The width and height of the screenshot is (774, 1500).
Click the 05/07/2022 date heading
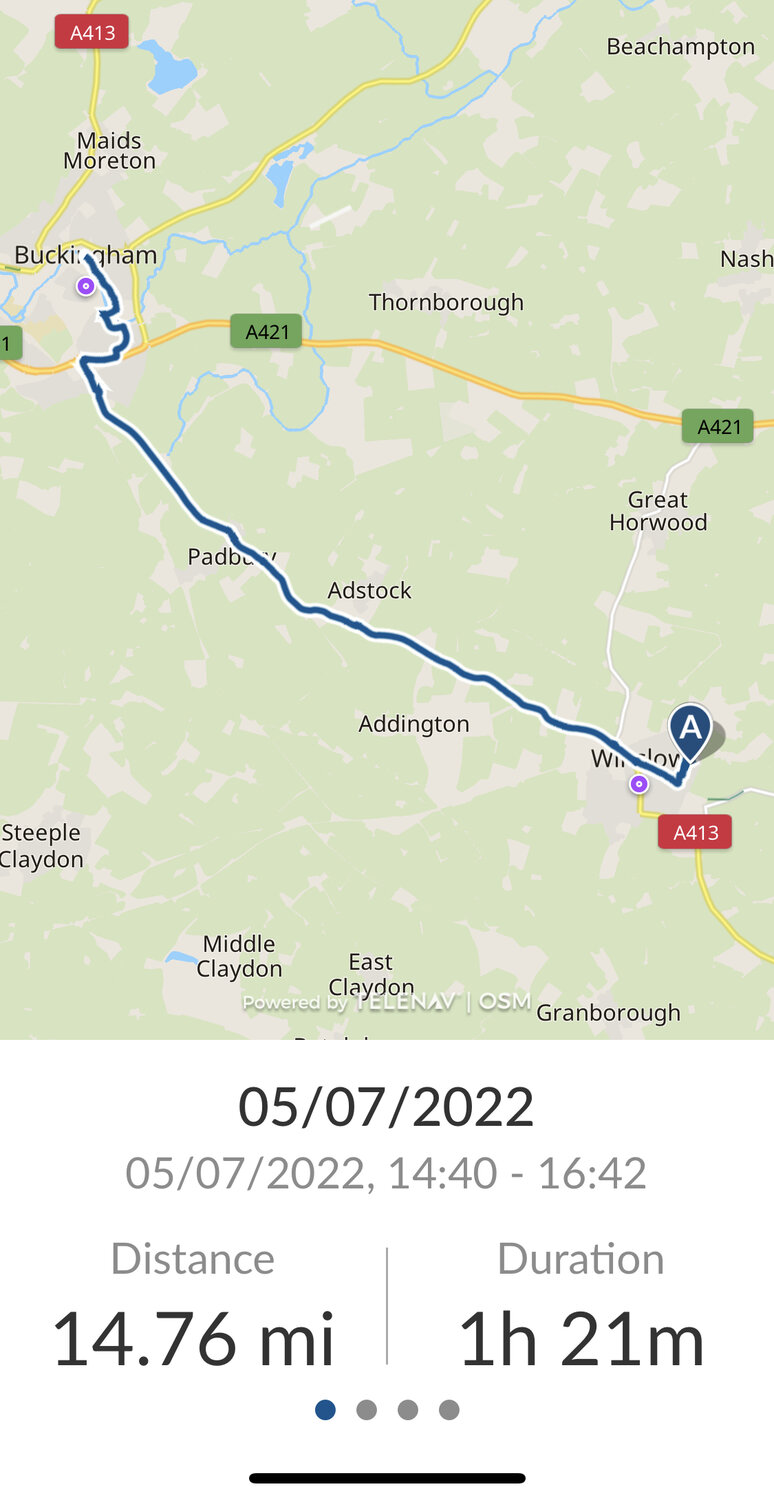tap(387, 1106)
